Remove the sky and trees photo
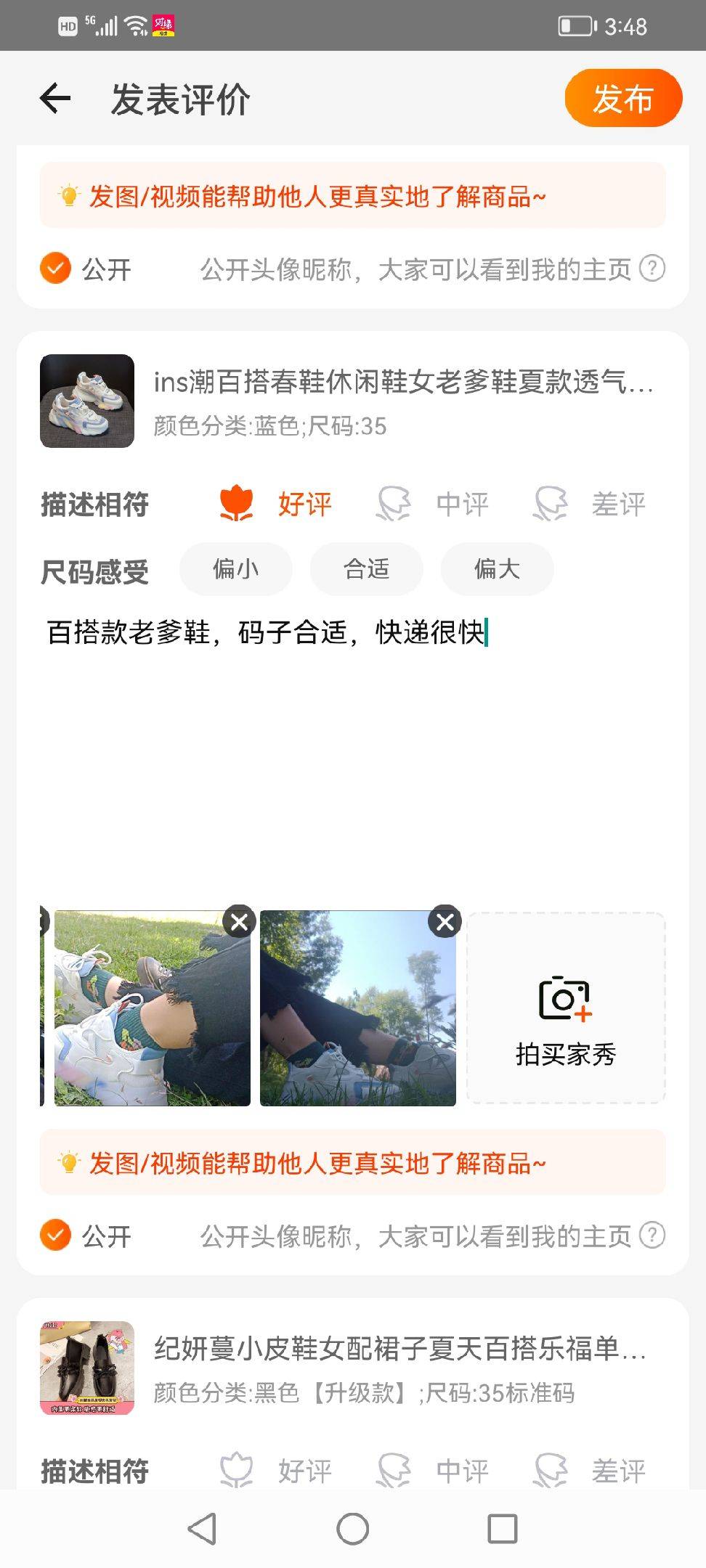The width and height of the screenshot is (706, 1568). (x=445, y=923)
